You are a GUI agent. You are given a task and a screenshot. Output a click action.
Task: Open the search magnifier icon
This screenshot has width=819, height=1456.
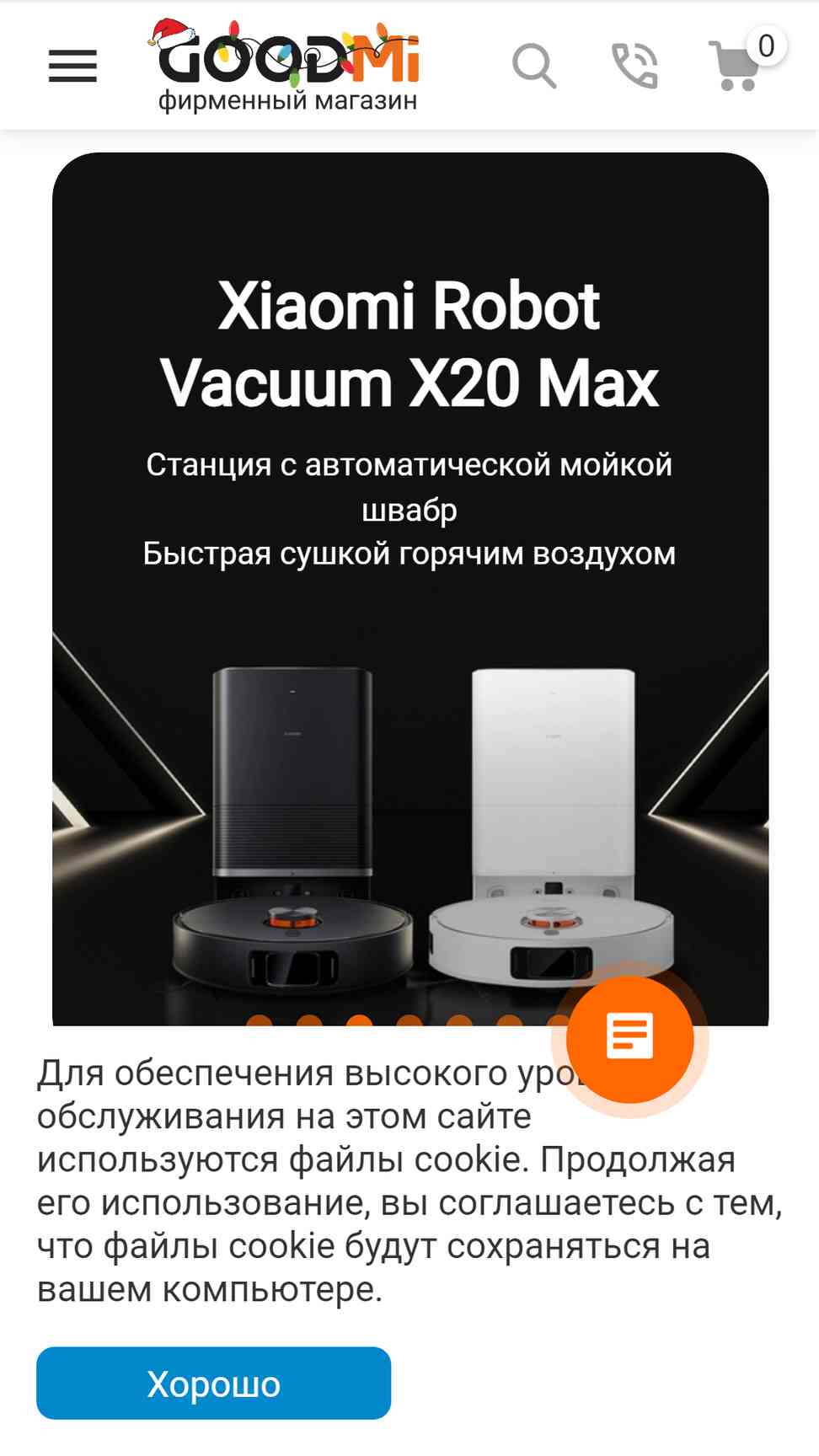(x=534, y=66)
